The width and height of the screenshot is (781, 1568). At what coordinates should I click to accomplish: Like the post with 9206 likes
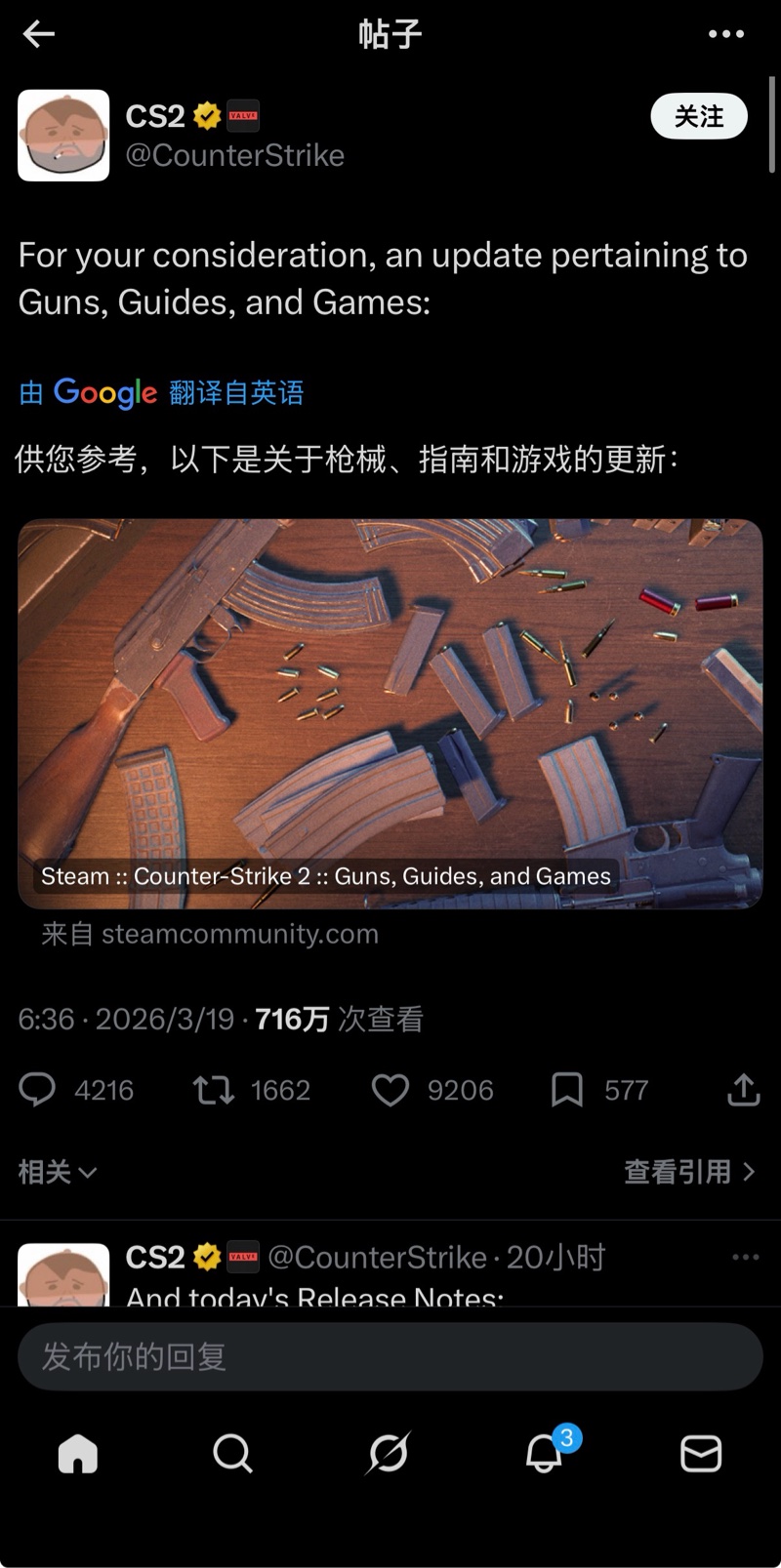coord(390,1090)
